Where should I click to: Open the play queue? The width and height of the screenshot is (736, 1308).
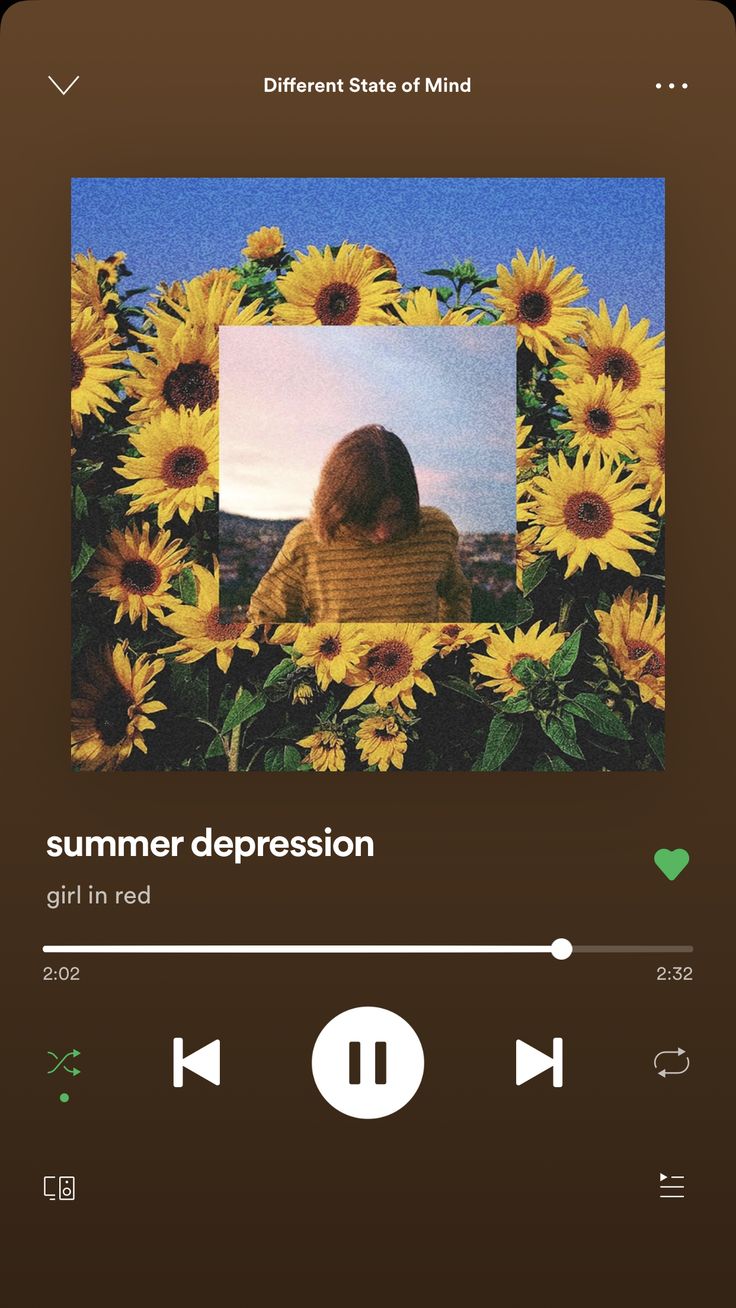click(x=671, y=1186)
